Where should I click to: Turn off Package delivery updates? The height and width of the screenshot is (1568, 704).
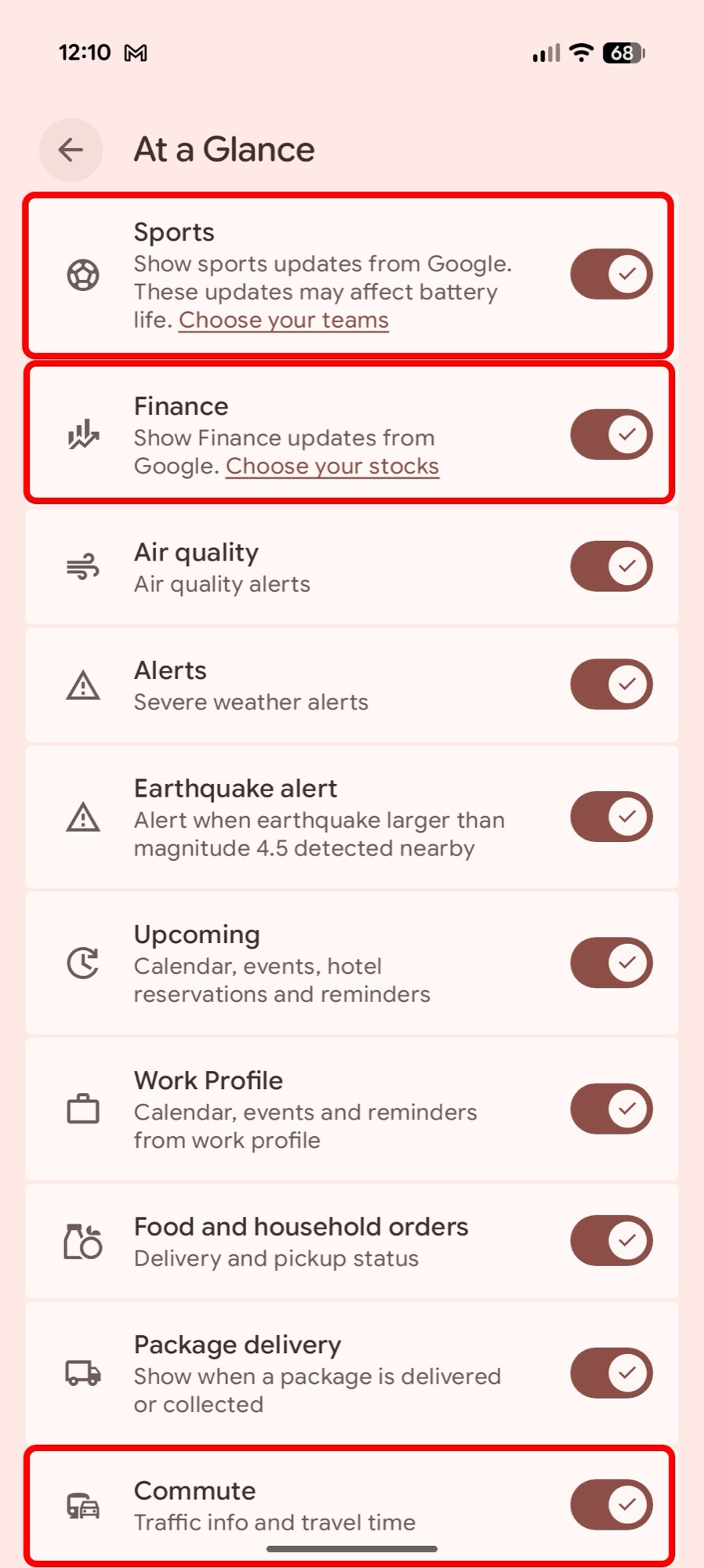tap(611, 1373)
